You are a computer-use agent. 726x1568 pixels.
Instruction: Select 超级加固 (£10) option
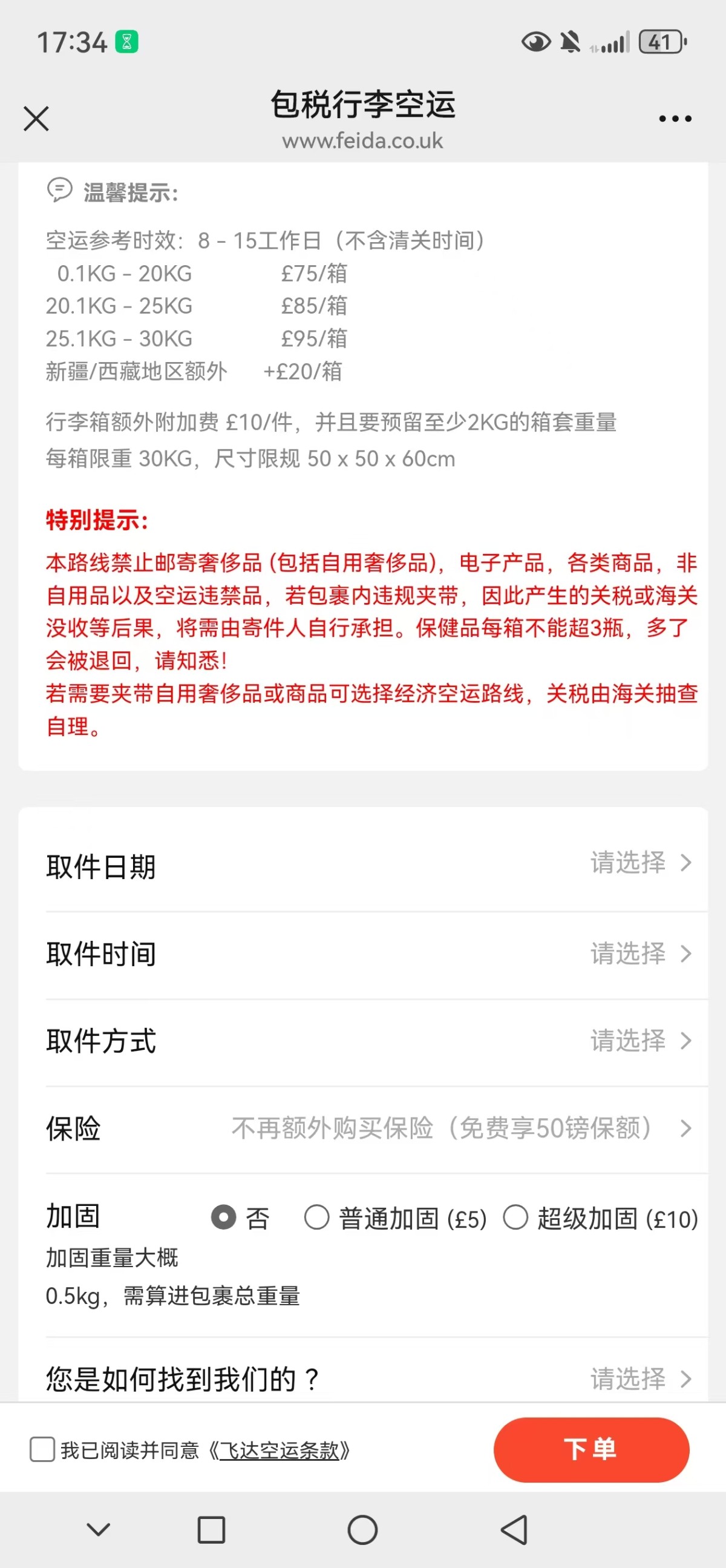click(x=515, y=1217)
